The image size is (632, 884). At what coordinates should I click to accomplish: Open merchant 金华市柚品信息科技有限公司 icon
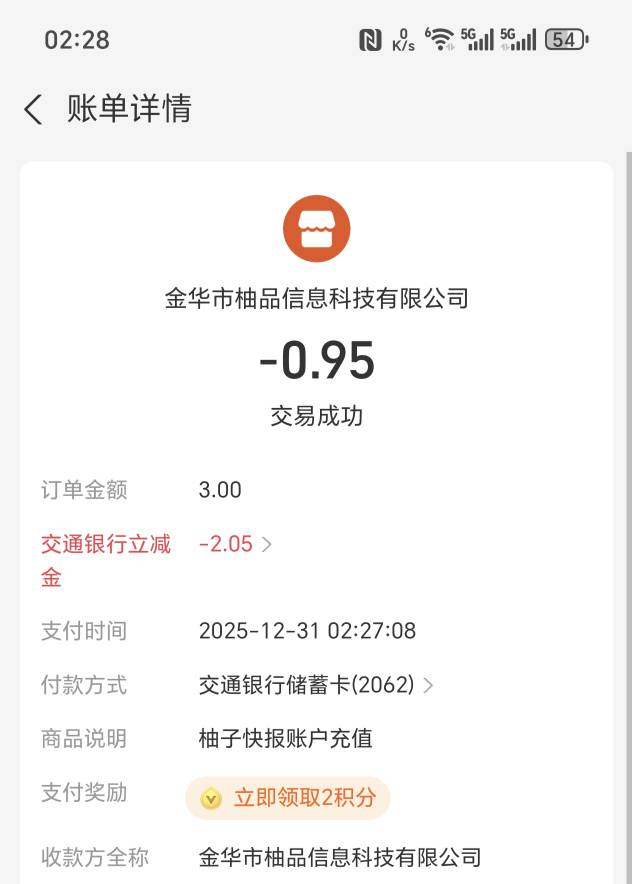316,228
